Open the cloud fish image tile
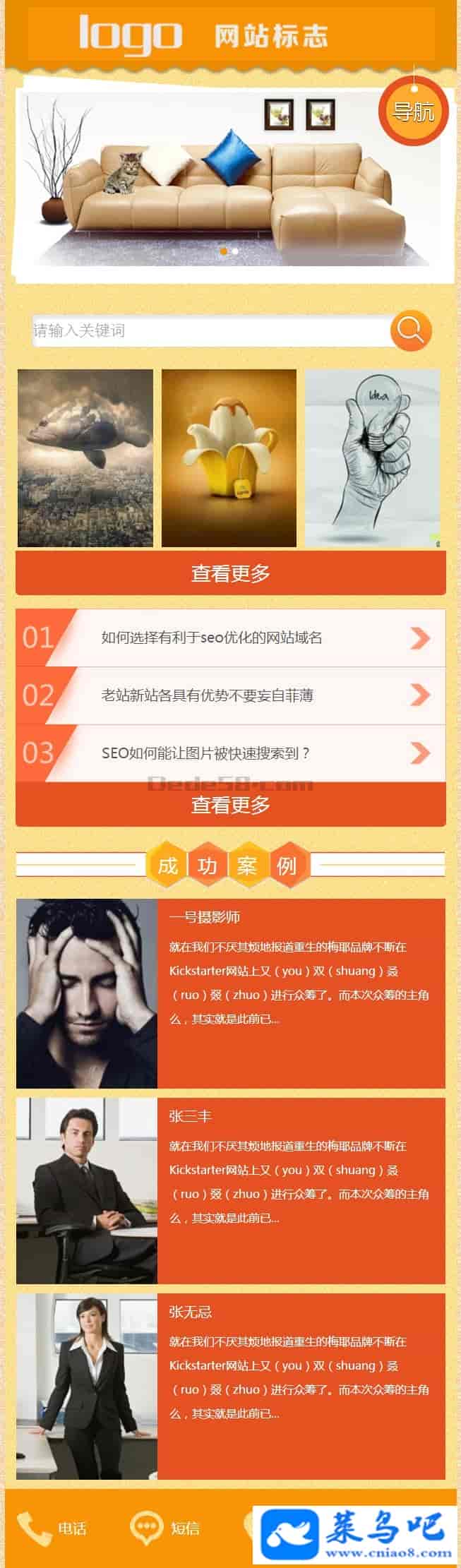 click(x=85, y=457)
